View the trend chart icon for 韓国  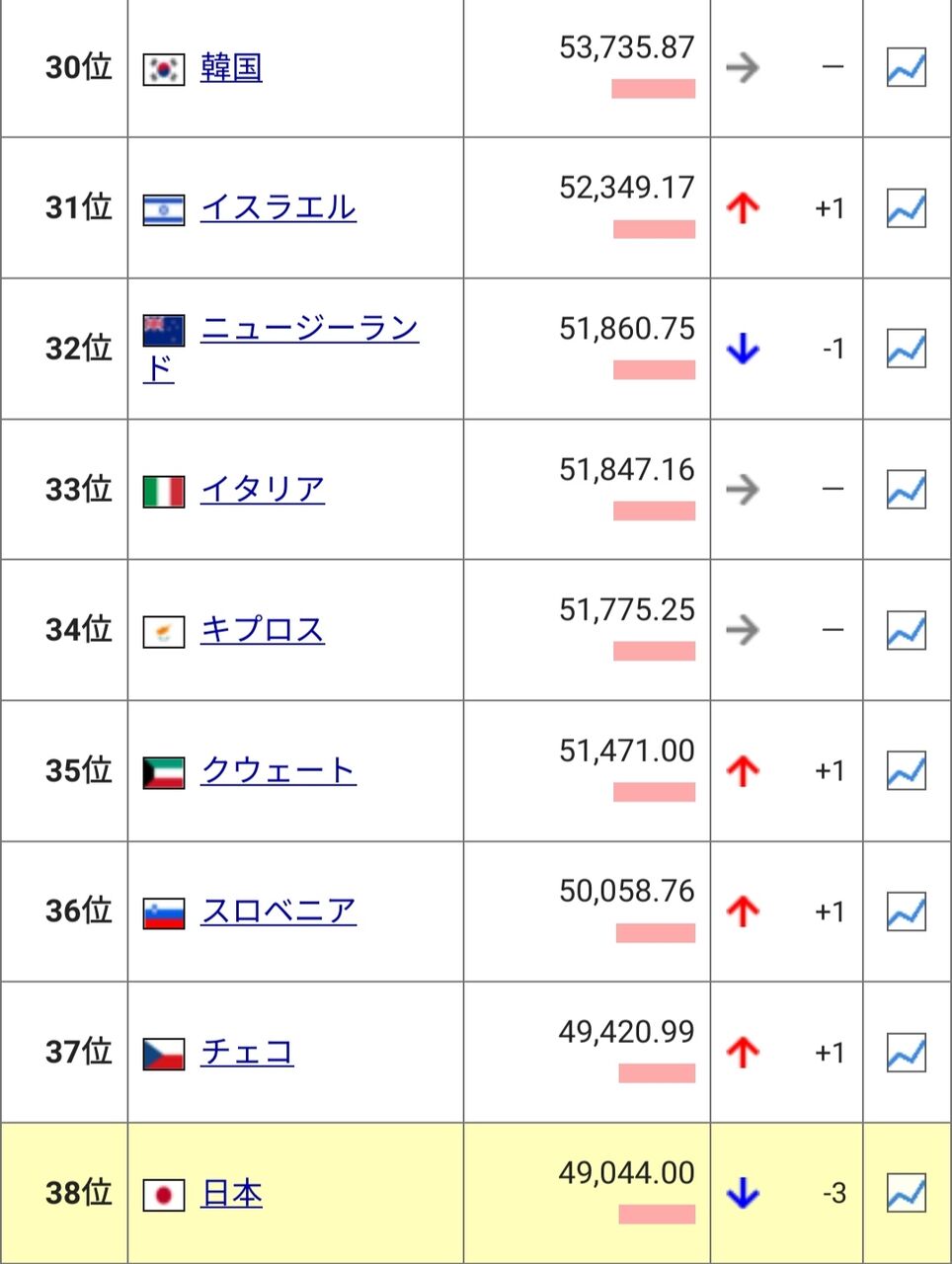[x=906, y=67]
